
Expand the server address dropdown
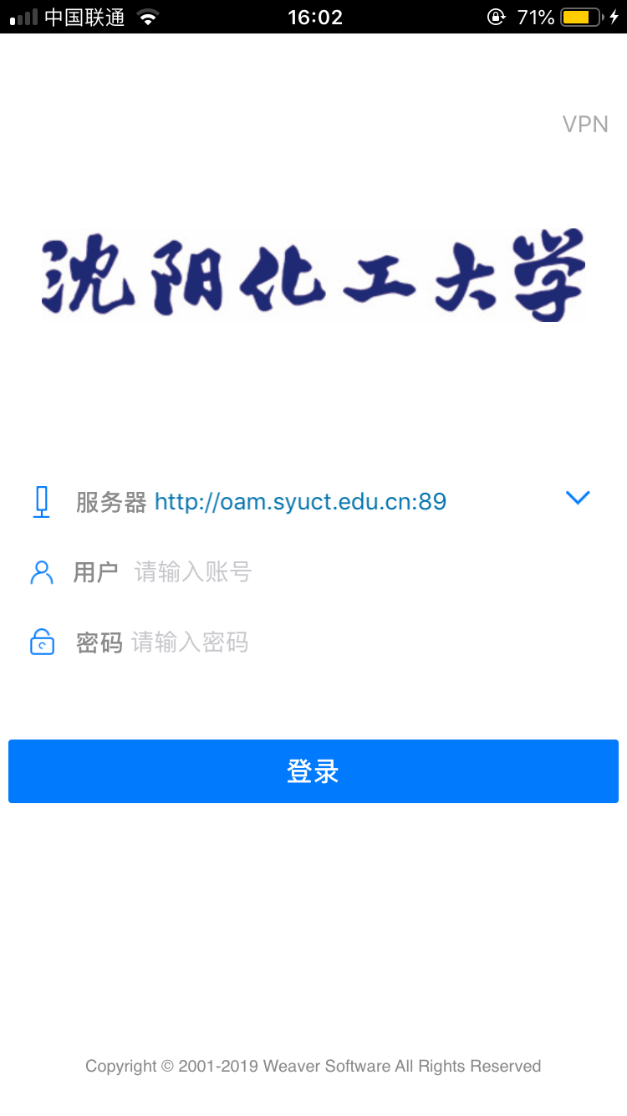click(x=577, y=498)
